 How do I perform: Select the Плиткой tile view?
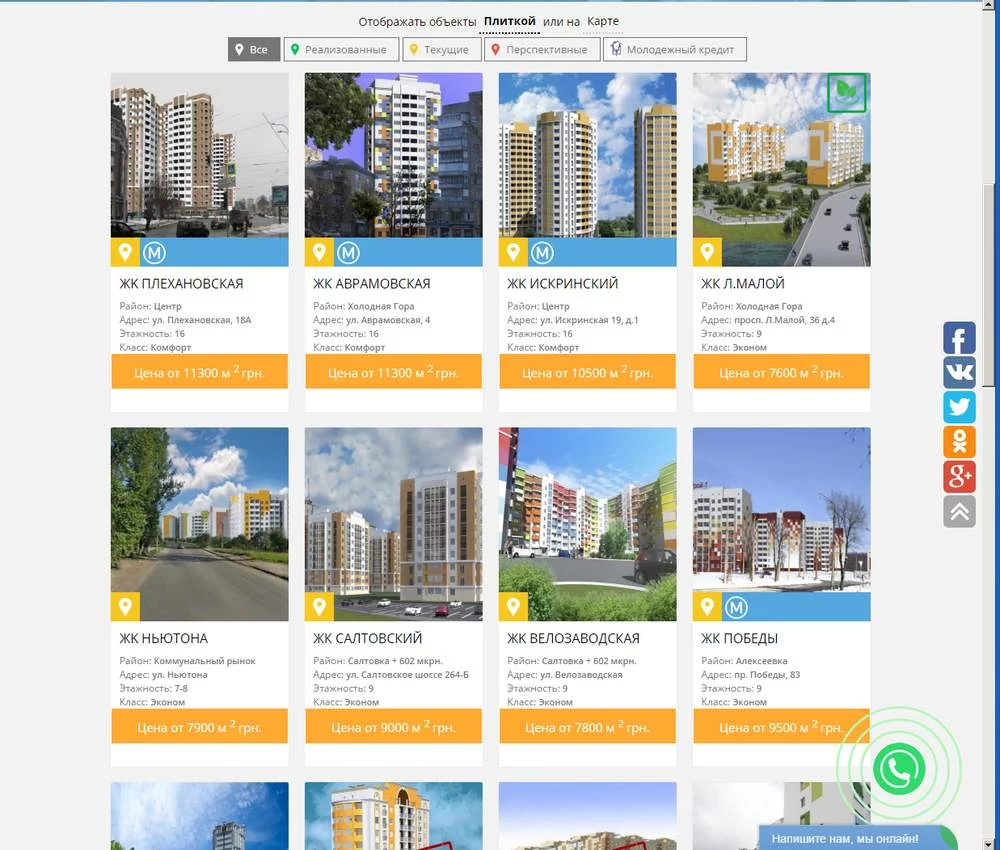coord(510,21)
